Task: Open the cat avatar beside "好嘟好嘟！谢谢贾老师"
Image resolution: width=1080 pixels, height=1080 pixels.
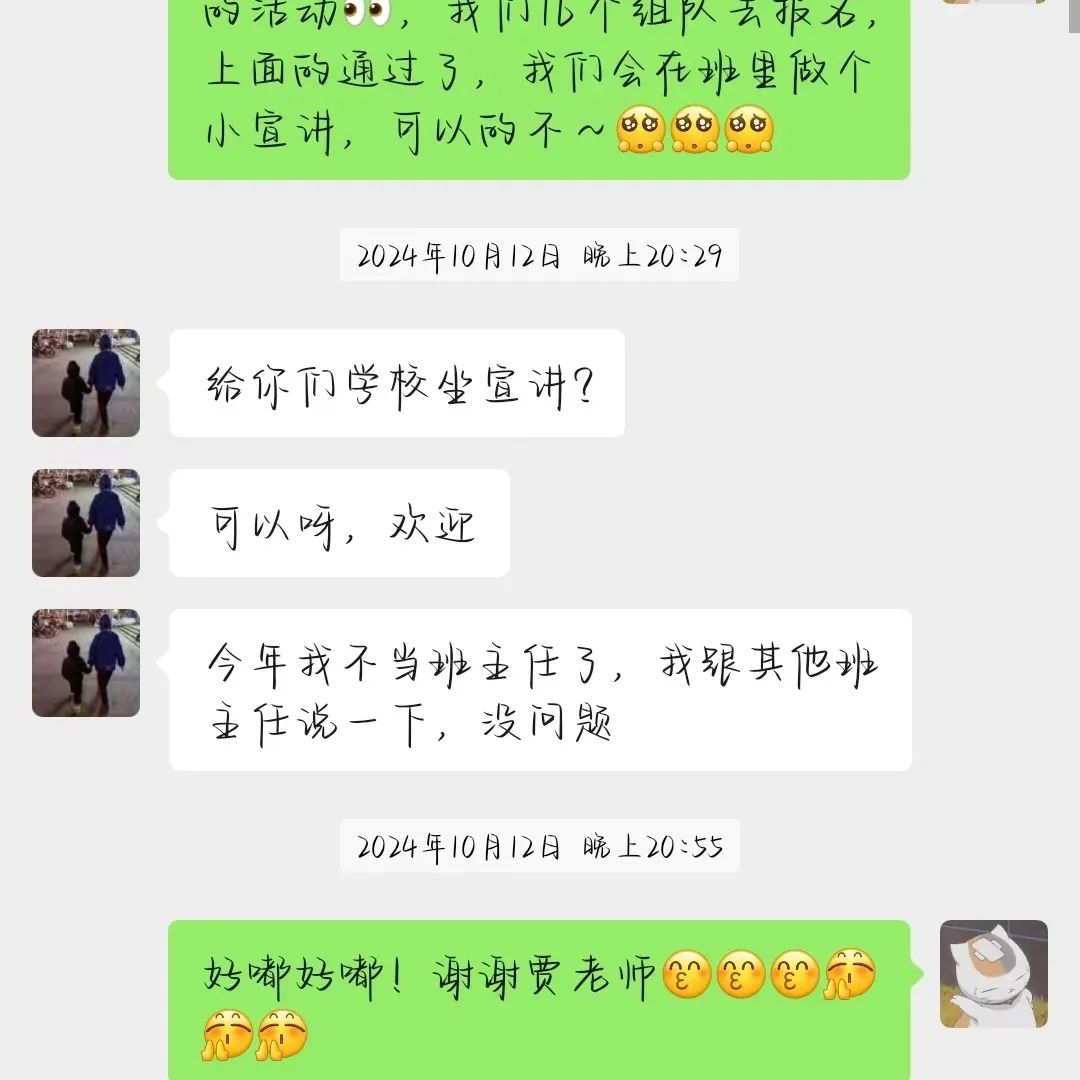Action: pyautogui.click(x=993, y=974)
